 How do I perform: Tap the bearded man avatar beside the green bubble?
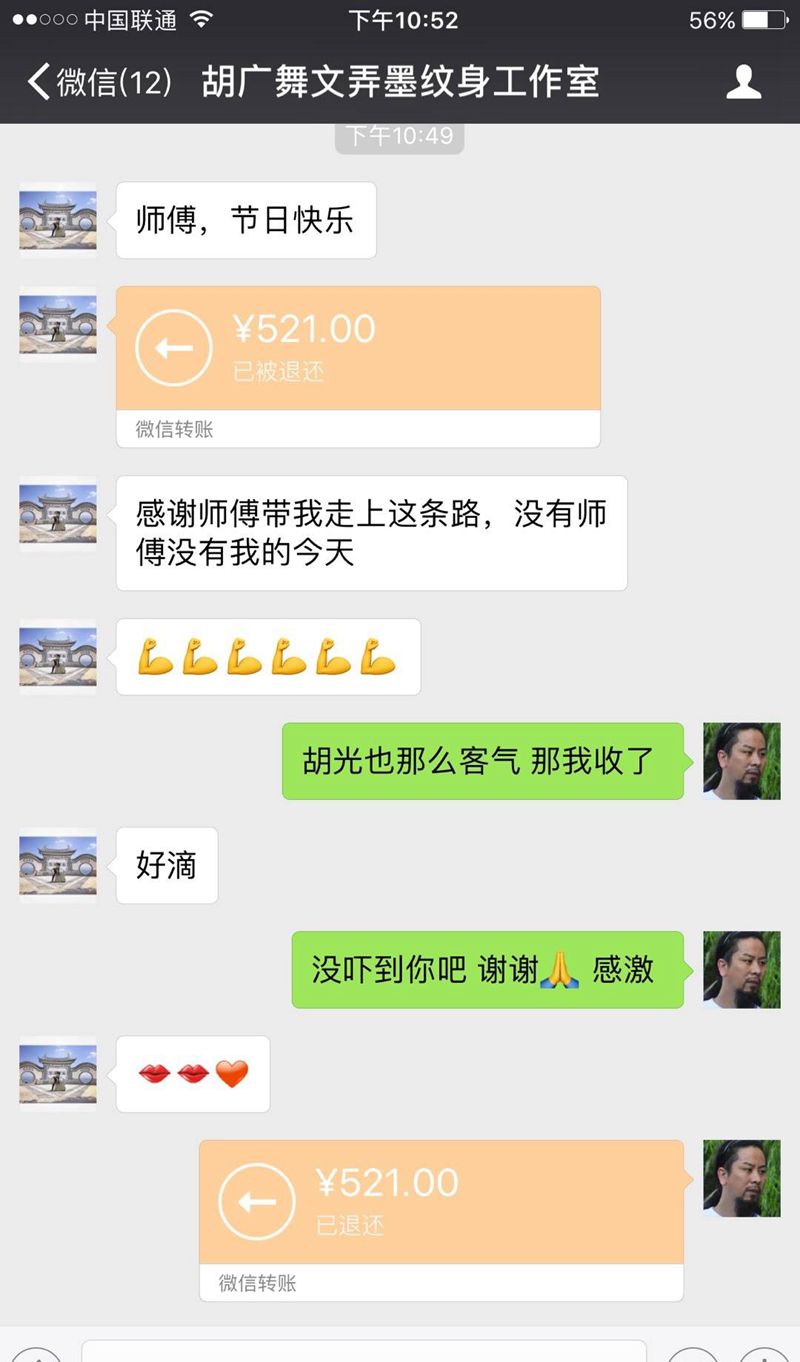[741, 761]
